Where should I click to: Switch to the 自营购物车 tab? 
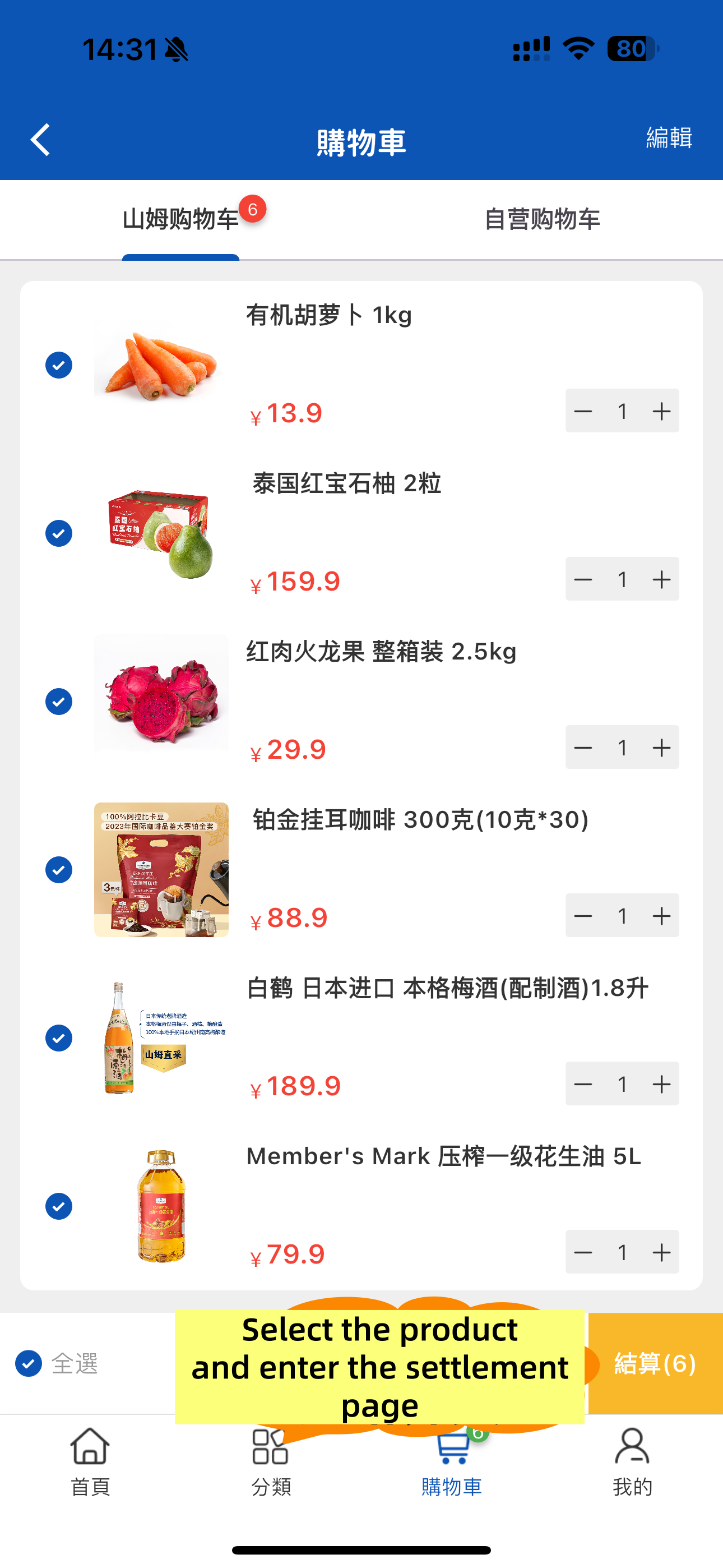(x=541, y=219)
